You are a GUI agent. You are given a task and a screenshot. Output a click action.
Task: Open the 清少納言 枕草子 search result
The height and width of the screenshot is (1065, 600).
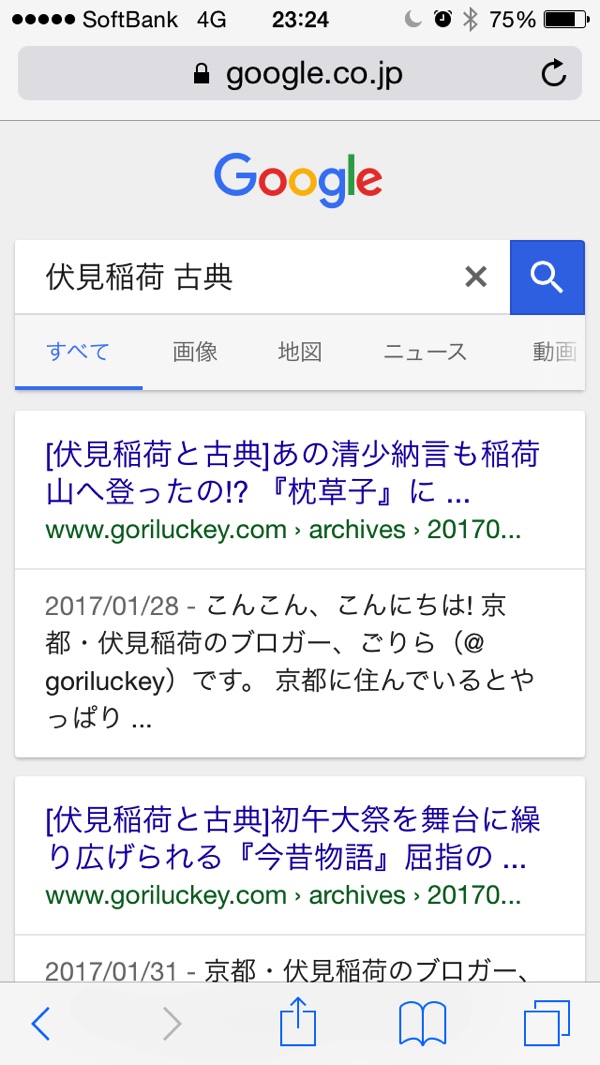292,473
